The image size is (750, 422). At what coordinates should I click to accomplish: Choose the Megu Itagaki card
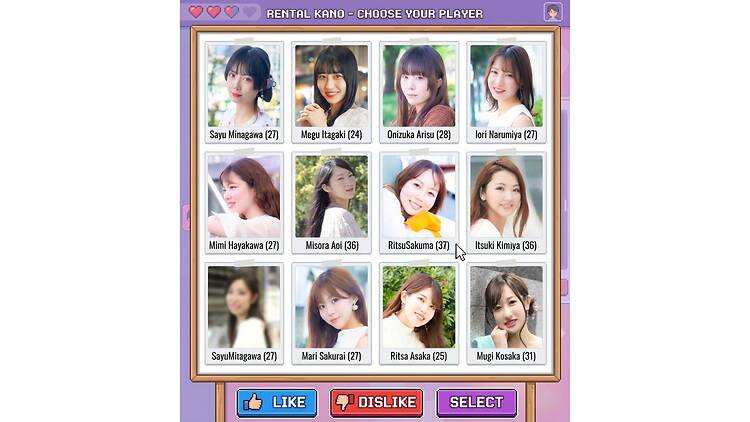tap(331, 91)
